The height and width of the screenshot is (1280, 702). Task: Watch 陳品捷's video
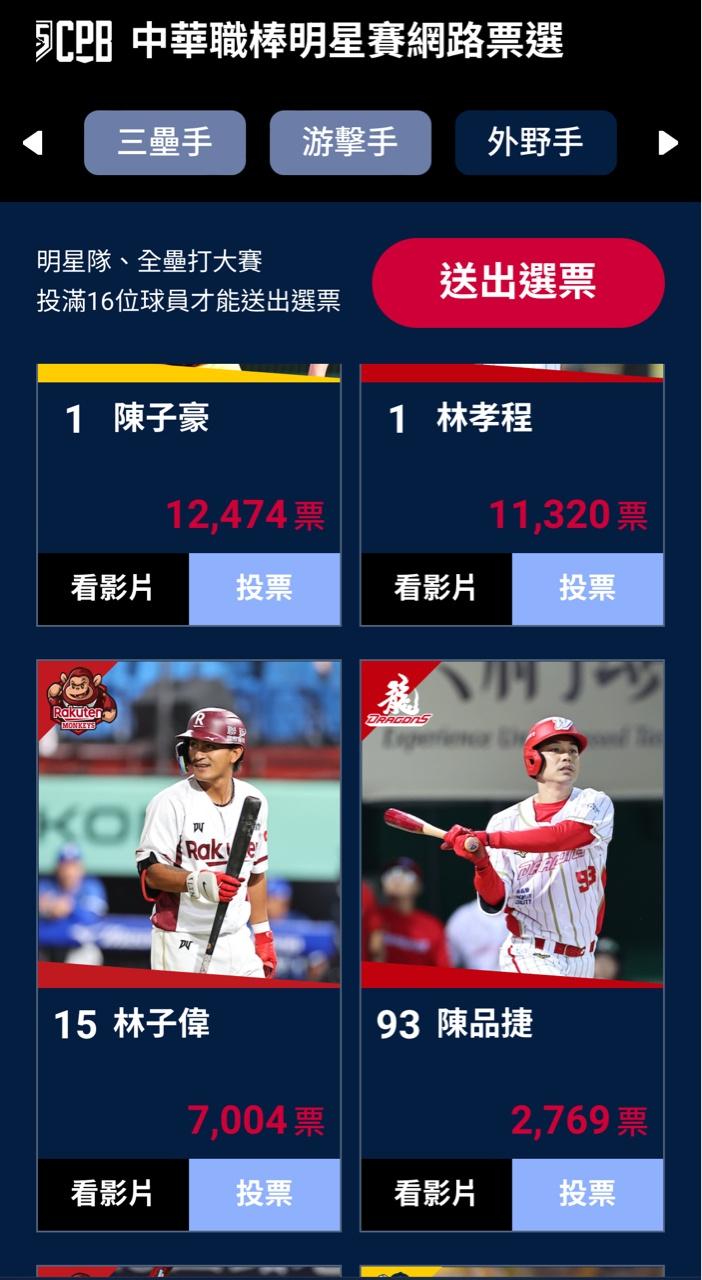436,1194
